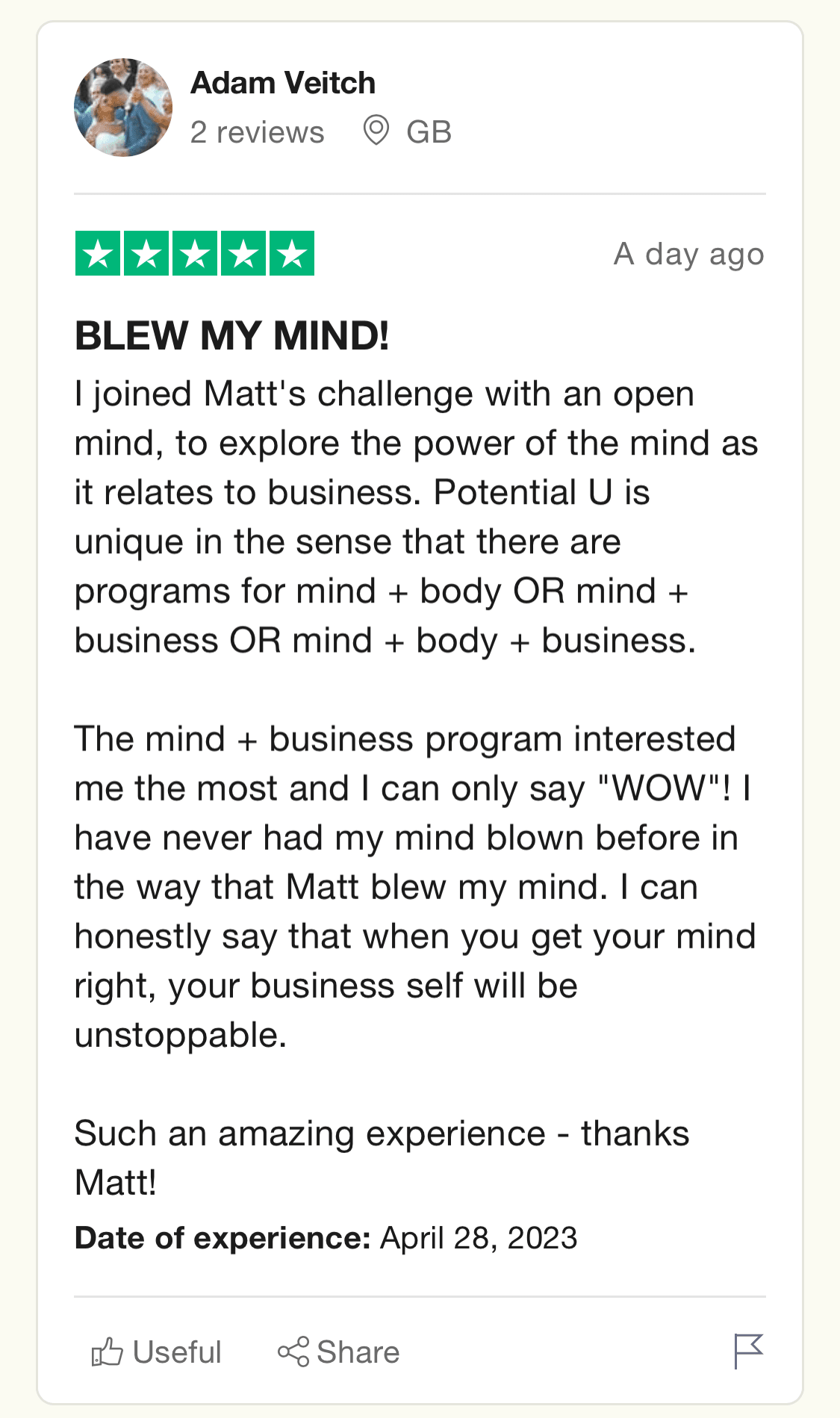Open Adam Veitch's reviewer profile name
Image resolution: width=840 pixels, height=1418 pixels.
(x=283, y=83)
